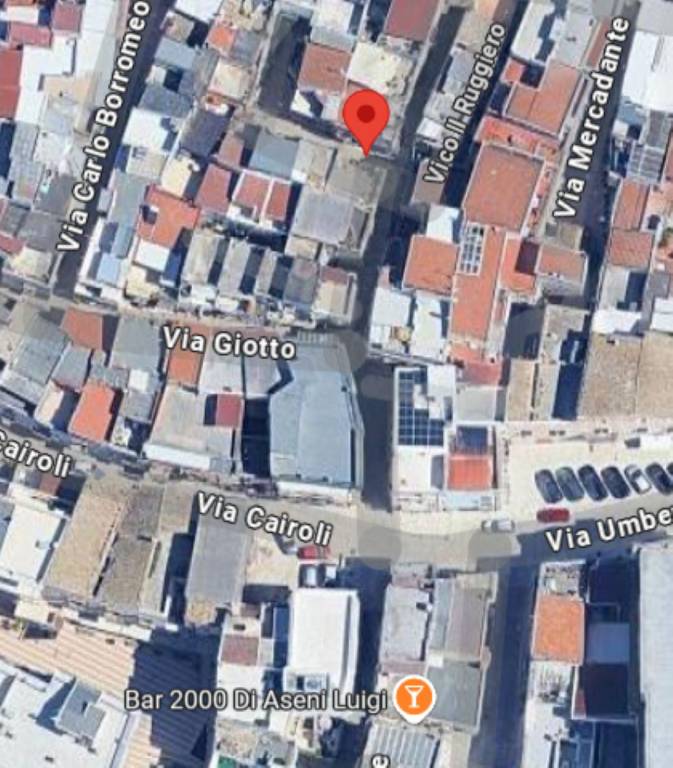The height and width of the screenshot is (768, 673).
Task: Tap the red dropped location pin
Action: [x=366, y=118]
